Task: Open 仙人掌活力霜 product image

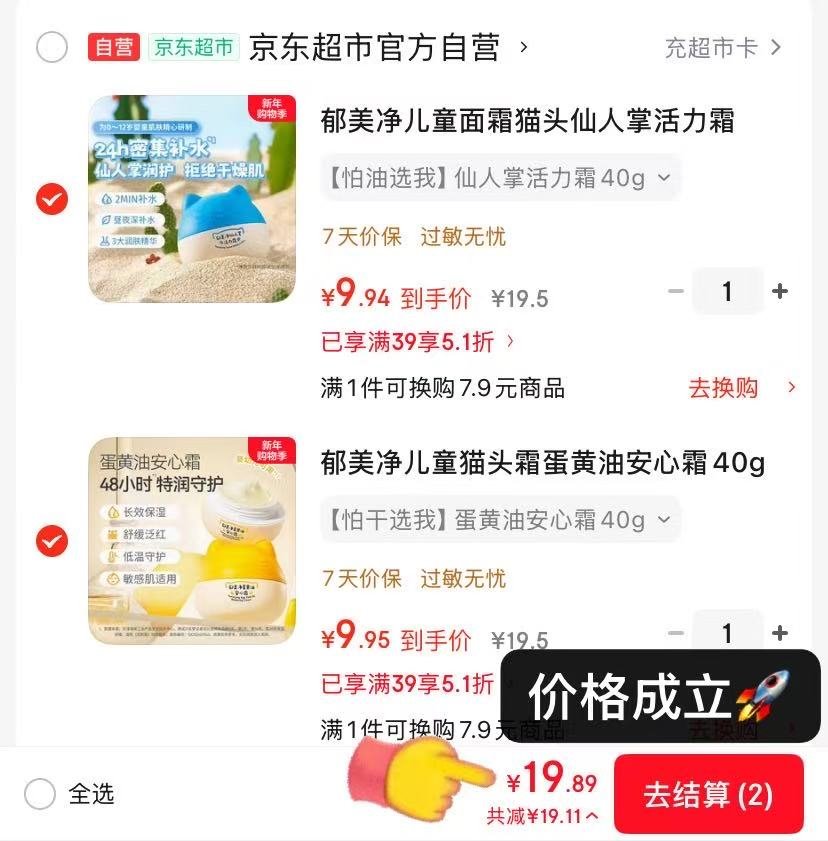Action: tap(192, 199)
